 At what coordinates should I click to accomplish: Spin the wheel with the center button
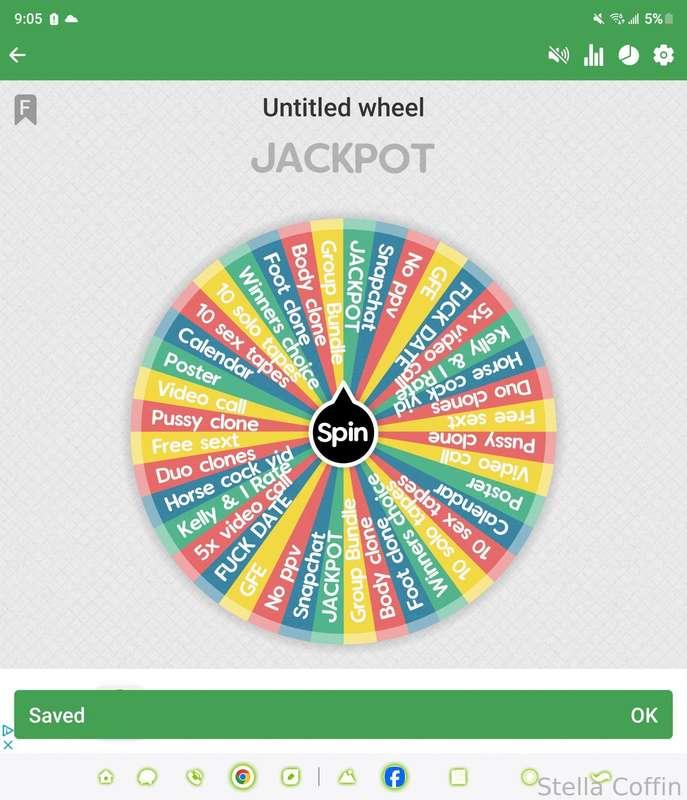(x=343, y=435)
